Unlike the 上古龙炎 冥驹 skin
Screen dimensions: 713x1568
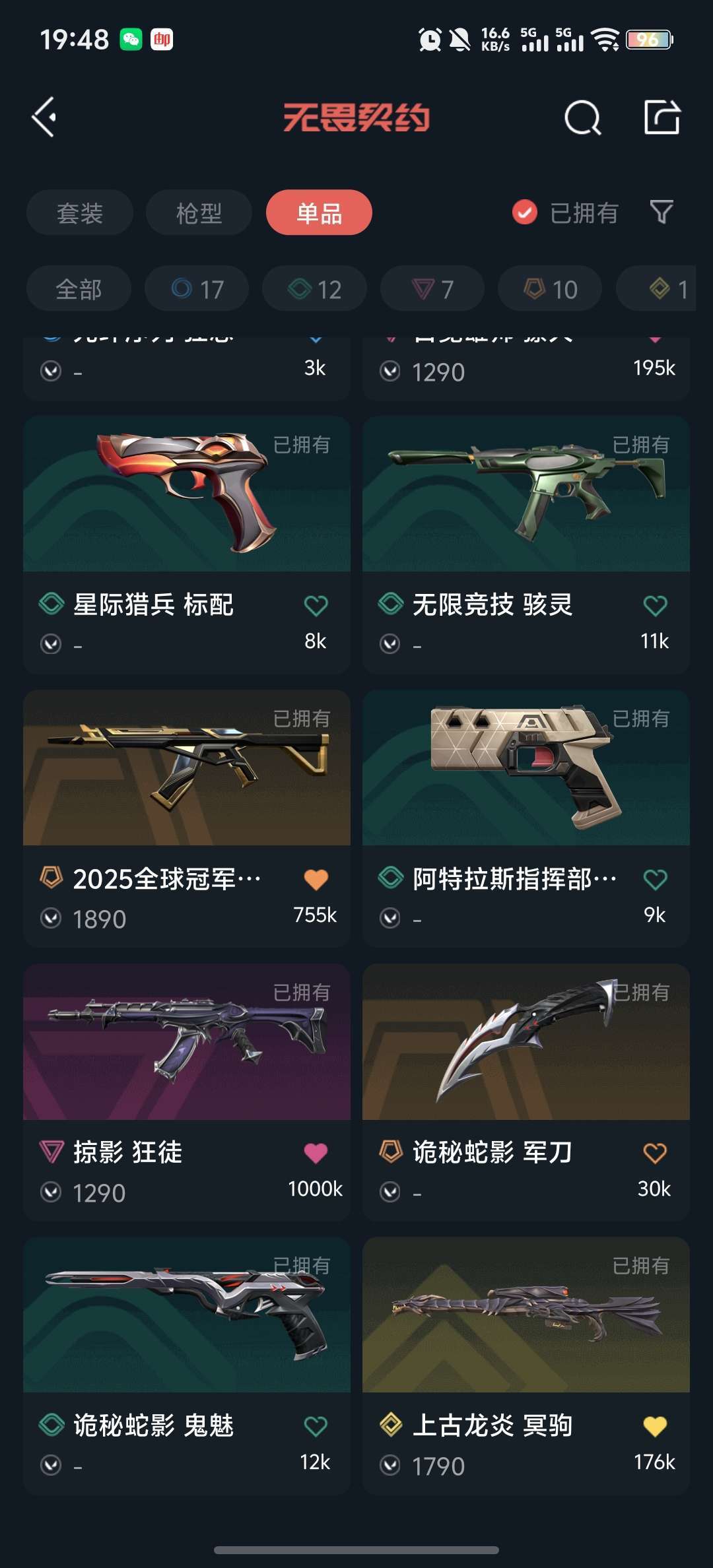click(655, 1427)
